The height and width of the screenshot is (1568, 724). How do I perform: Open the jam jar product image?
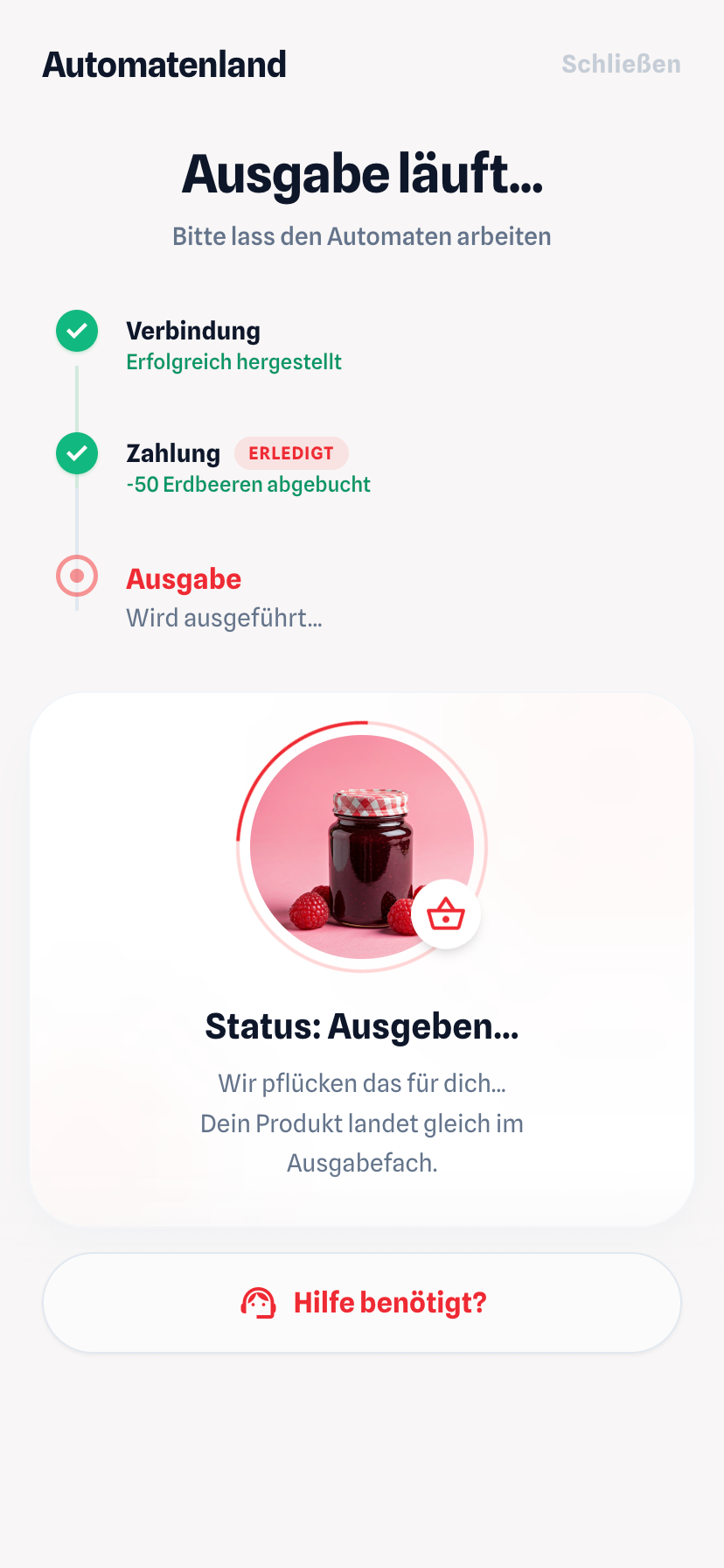[362, 844]
